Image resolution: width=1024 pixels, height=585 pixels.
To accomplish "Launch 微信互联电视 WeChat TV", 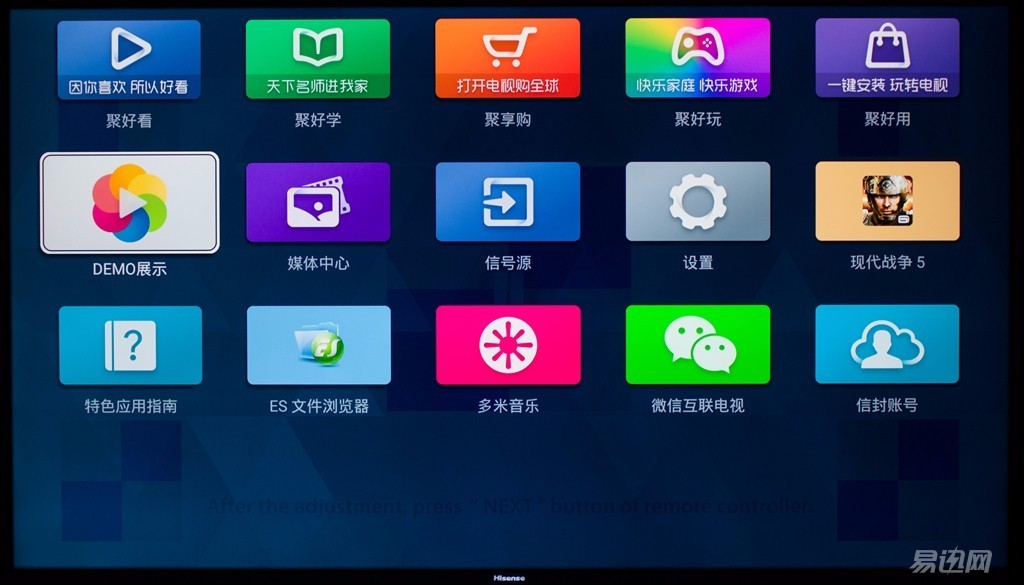I will [697, 346].
